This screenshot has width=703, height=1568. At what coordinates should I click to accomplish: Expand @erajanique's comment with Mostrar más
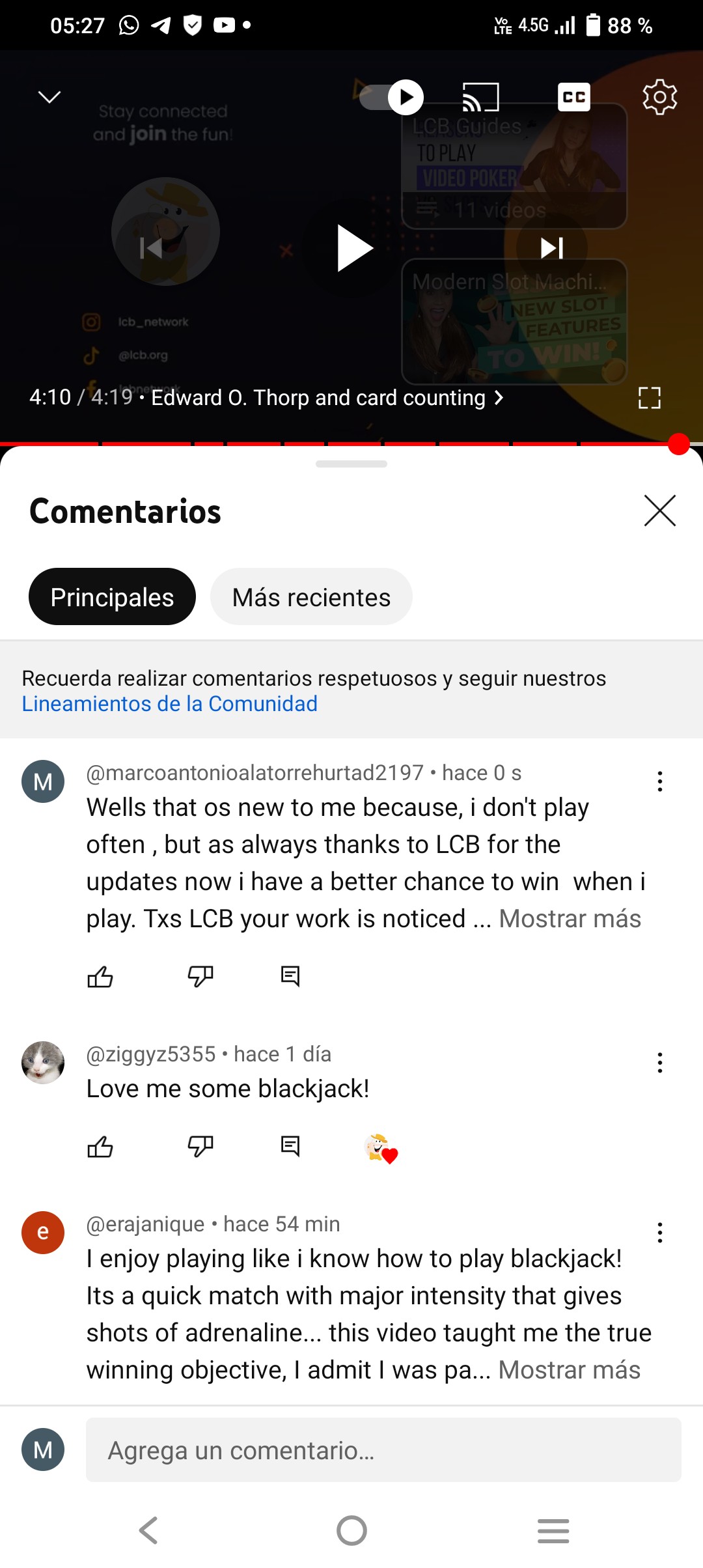[x=569, y=1370]
